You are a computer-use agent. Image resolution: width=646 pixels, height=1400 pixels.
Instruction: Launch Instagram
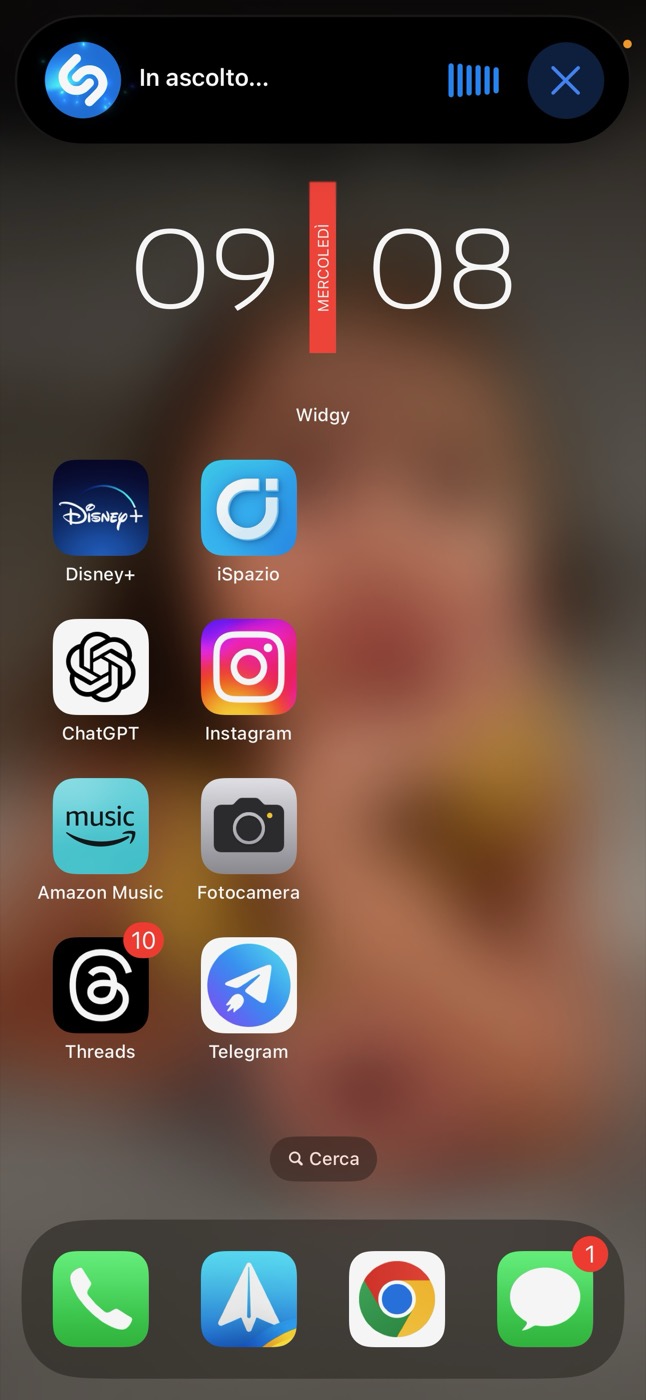coord(249,667)
